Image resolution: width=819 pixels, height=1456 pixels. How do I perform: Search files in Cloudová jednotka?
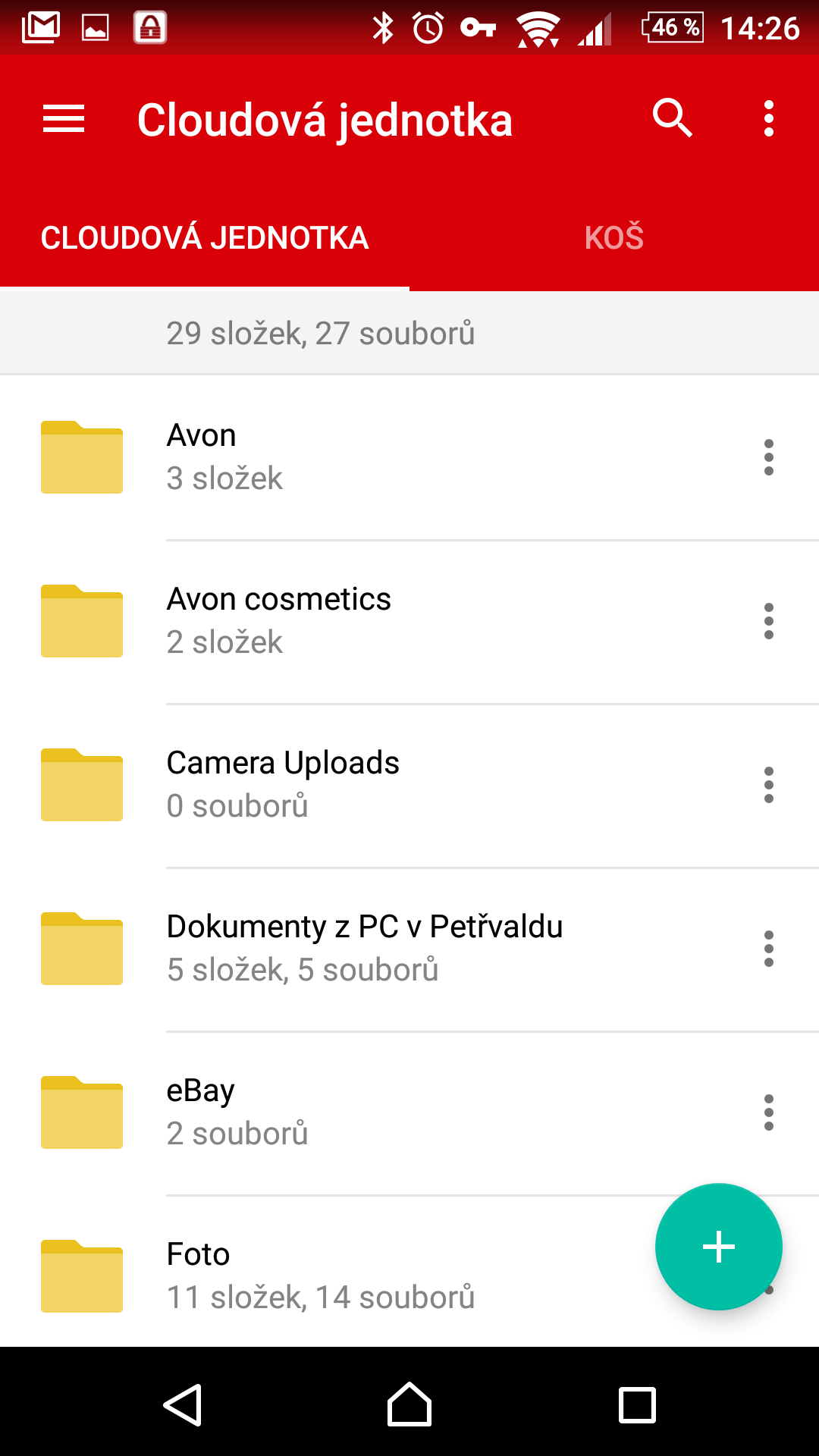(x=672, y=118)
